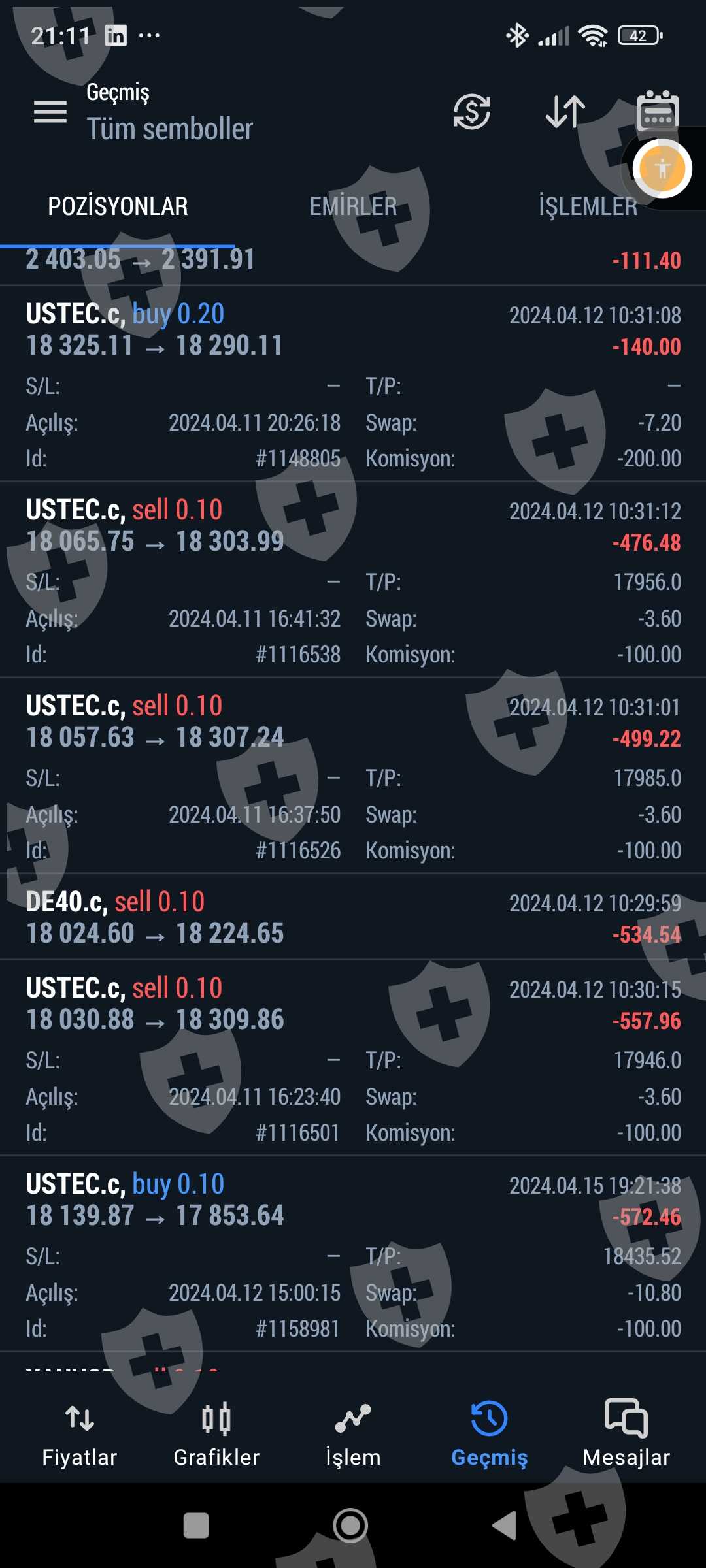Tap the orange accessibility floating button
Image resolution: width=706 pixels, height=1568 pixels.
[x=662, y=169]
